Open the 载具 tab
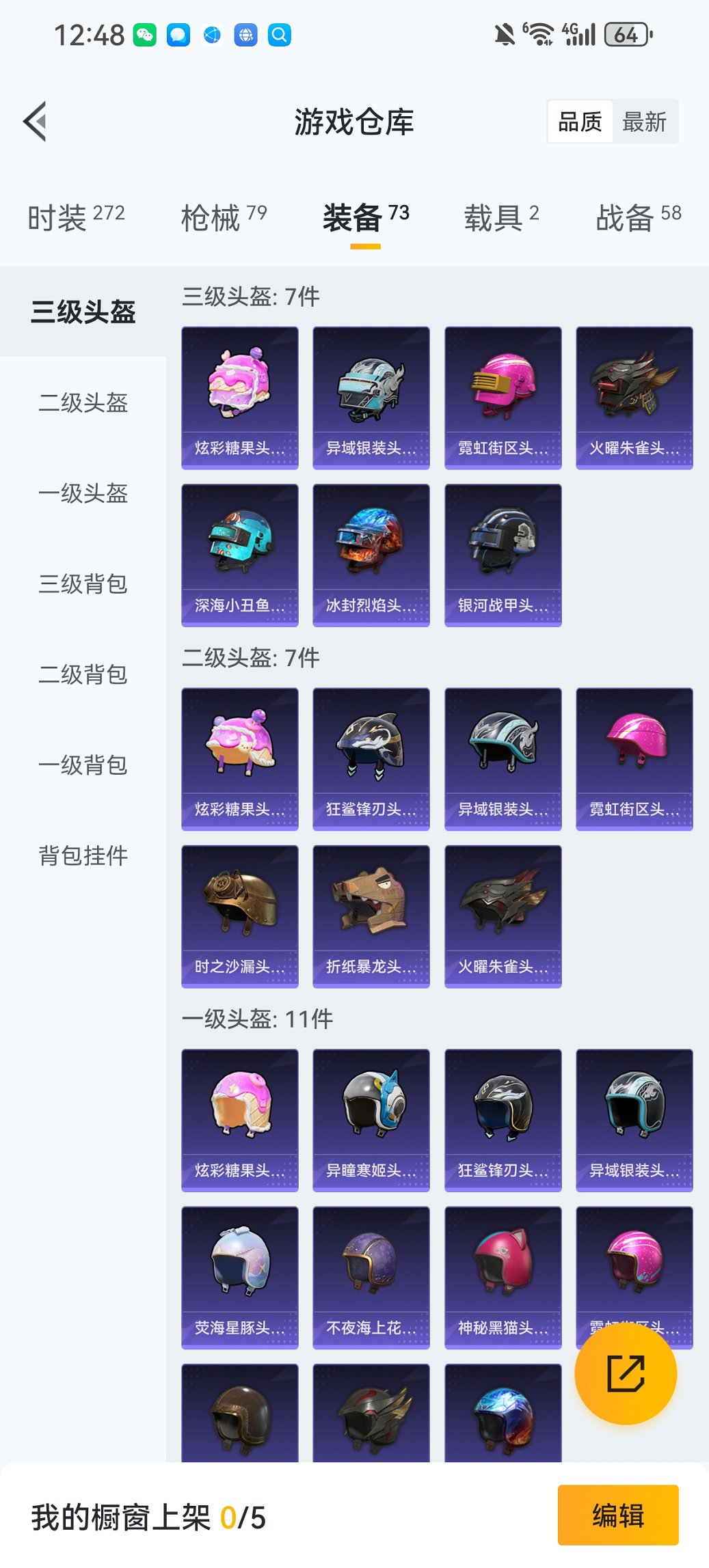The image size is (709, 1568). 501,217
